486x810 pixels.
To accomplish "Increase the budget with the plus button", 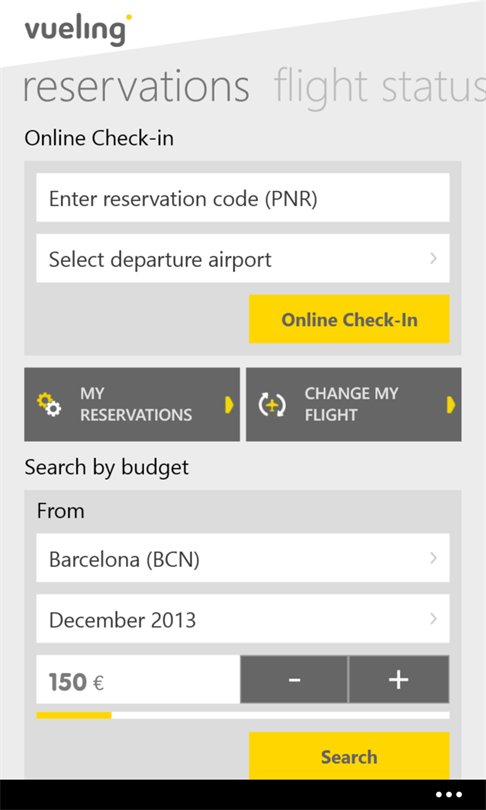I will click(x=399, y=679).
